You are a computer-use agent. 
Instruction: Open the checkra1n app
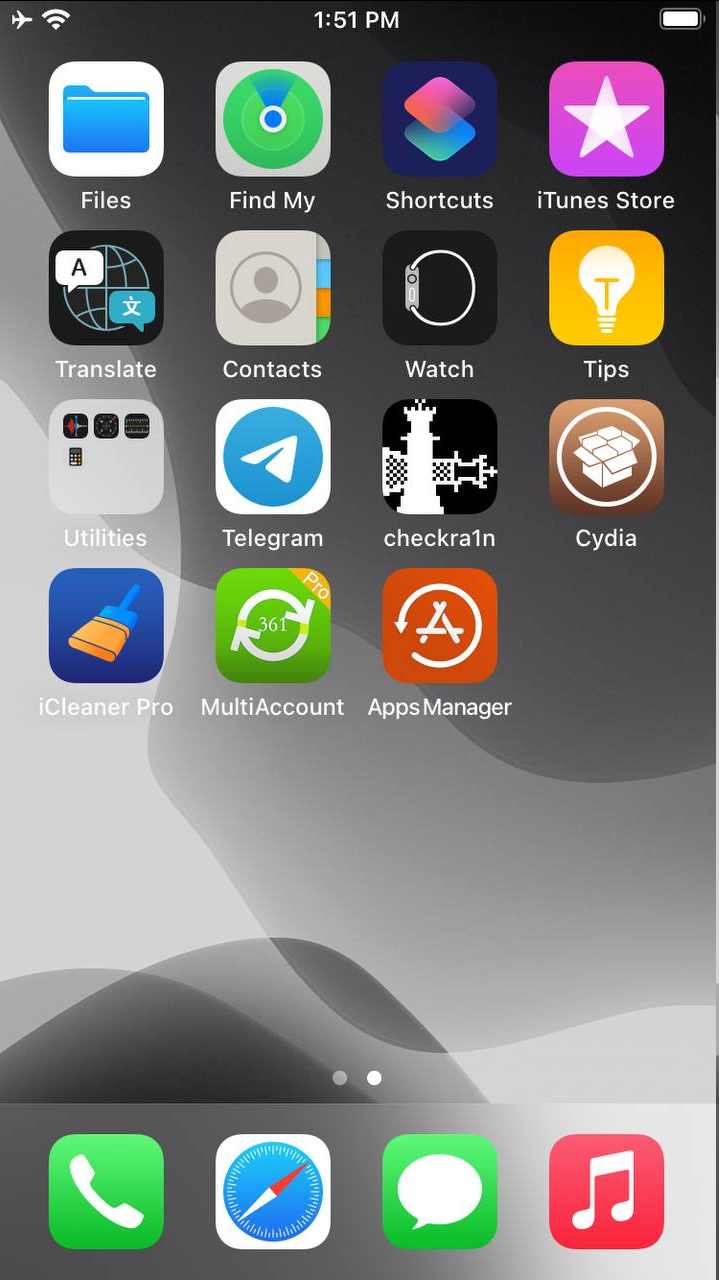pyautogui.click(x=439, y=457)
